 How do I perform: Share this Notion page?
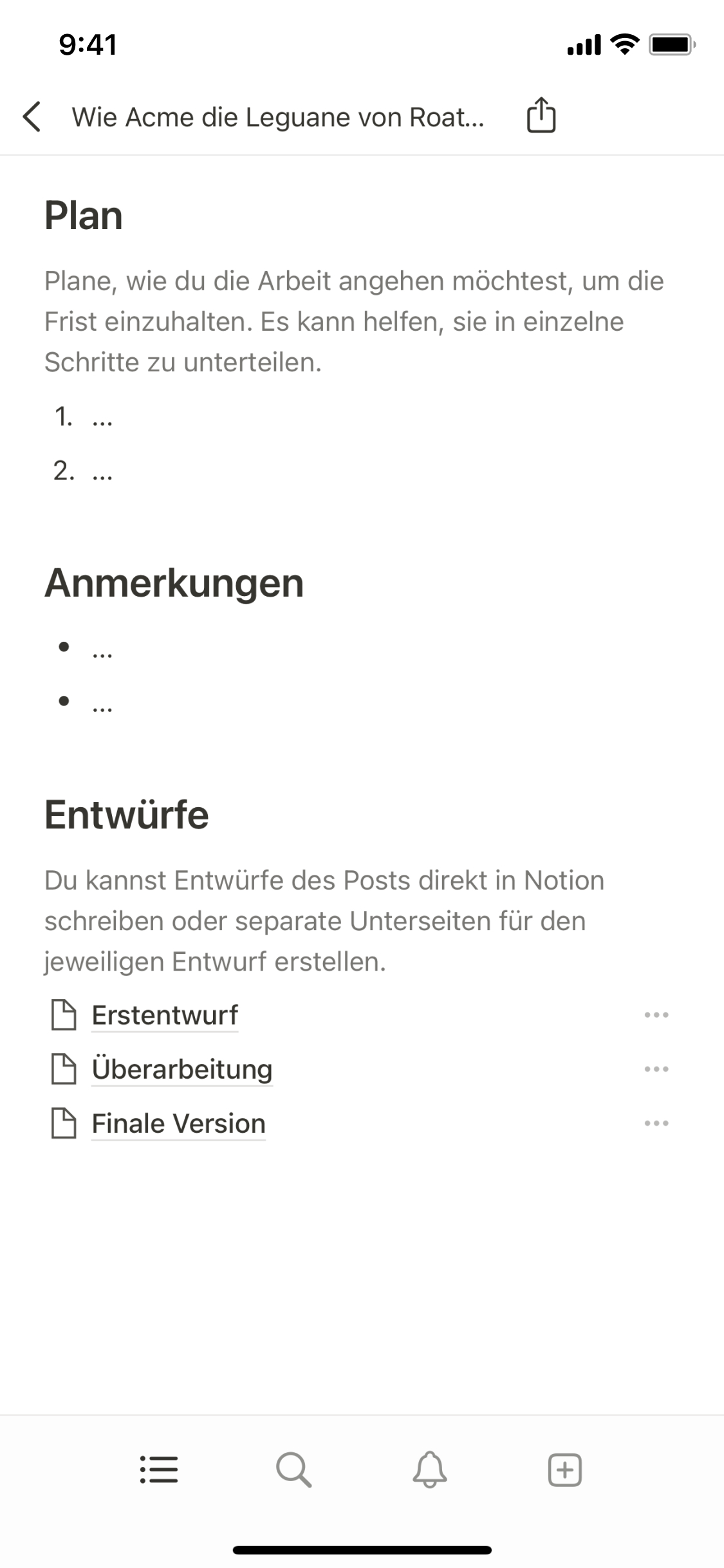[x=541, y=116]
